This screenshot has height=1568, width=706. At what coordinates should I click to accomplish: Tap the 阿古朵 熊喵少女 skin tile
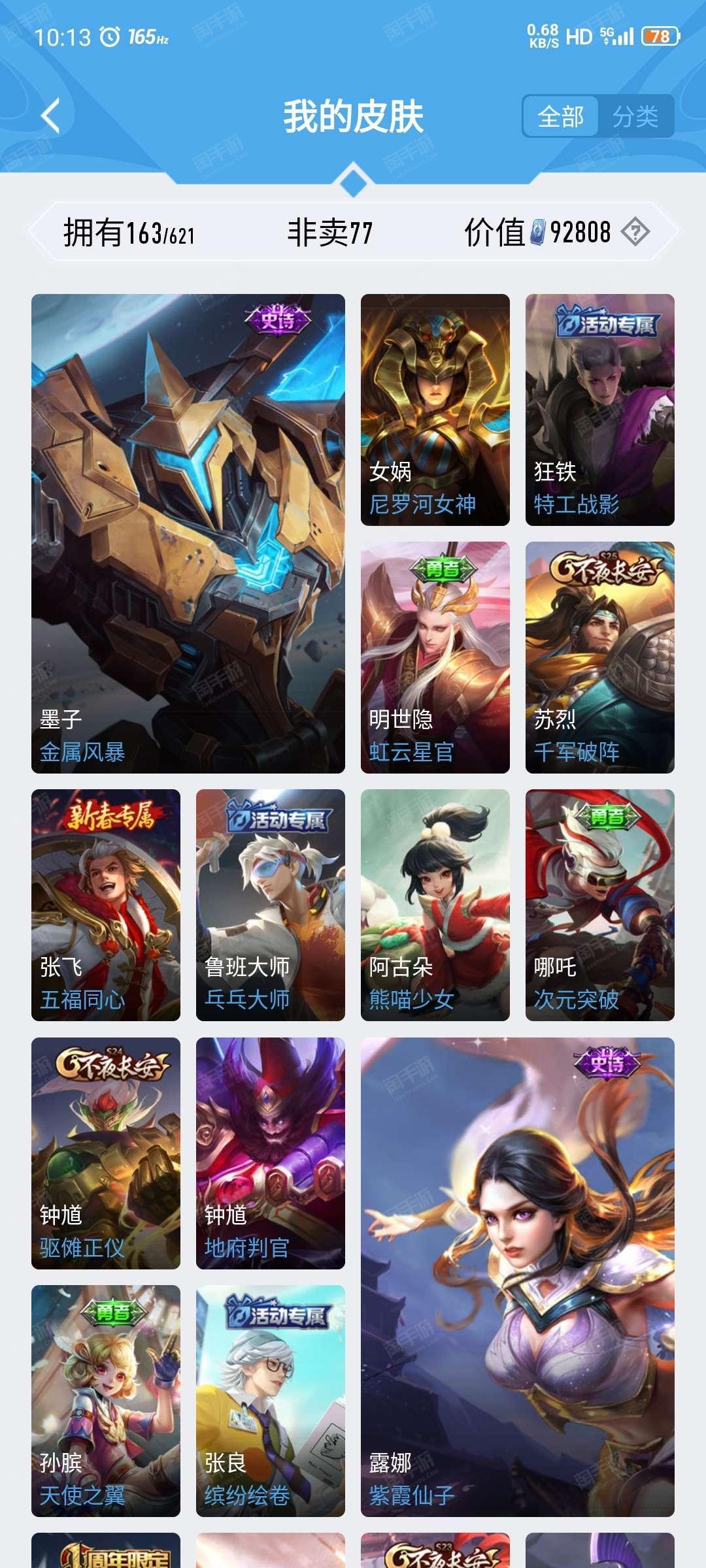pyautogui.click(x=435, y=905)
